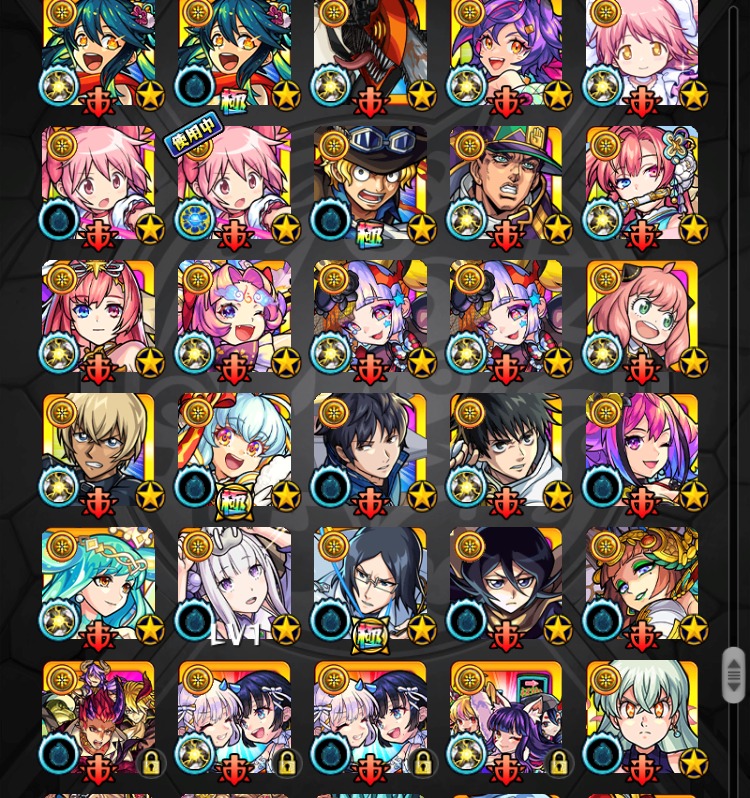Select the blond character wearing goggles and top hat
The image size is (750, 798).
click(x=370, y=184)
